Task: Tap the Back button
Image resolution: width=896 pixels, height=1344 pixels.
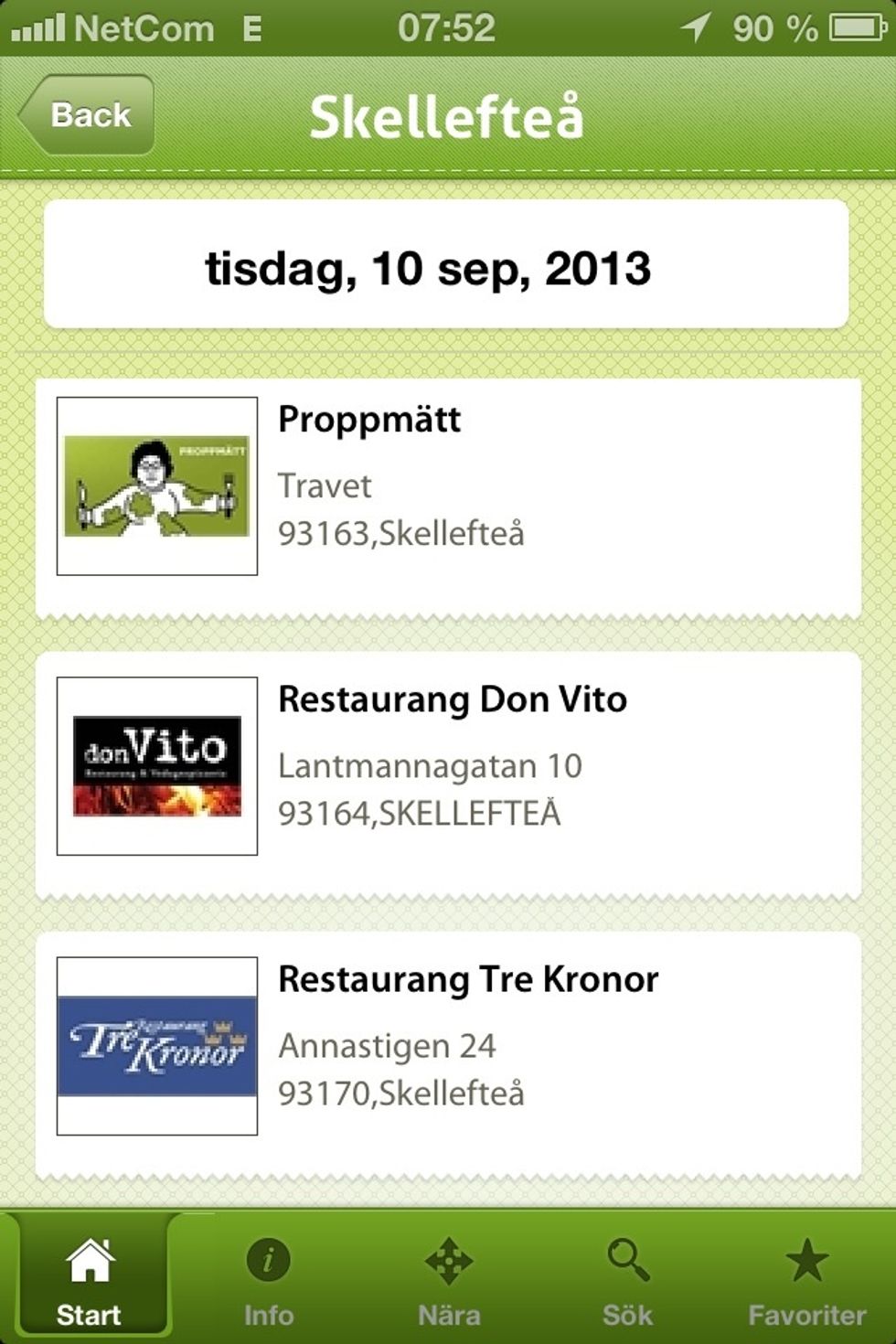Action: point(89,113)
